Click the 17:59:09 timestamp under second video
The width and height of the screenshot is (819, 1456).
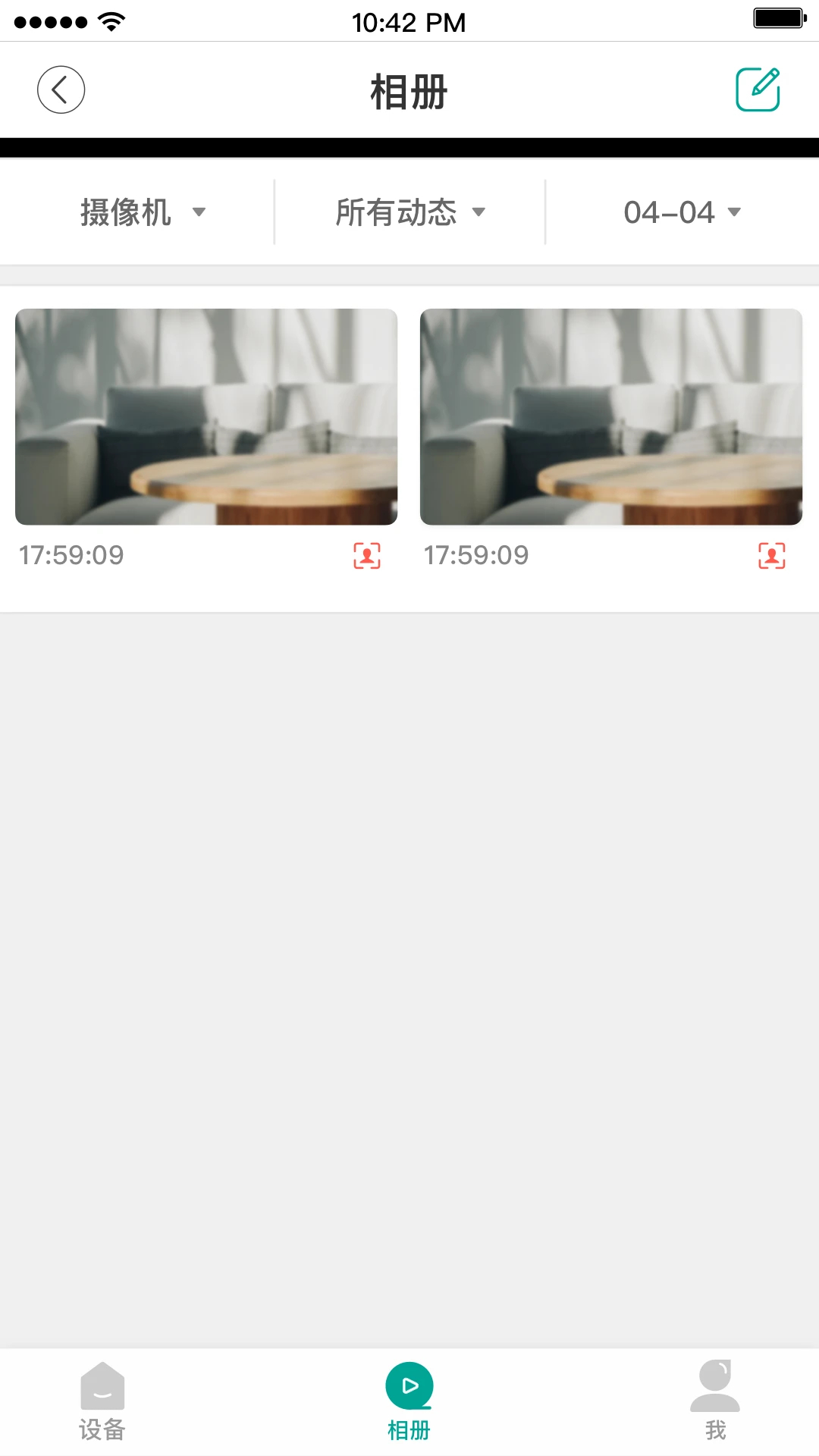[x=477, y=555]
